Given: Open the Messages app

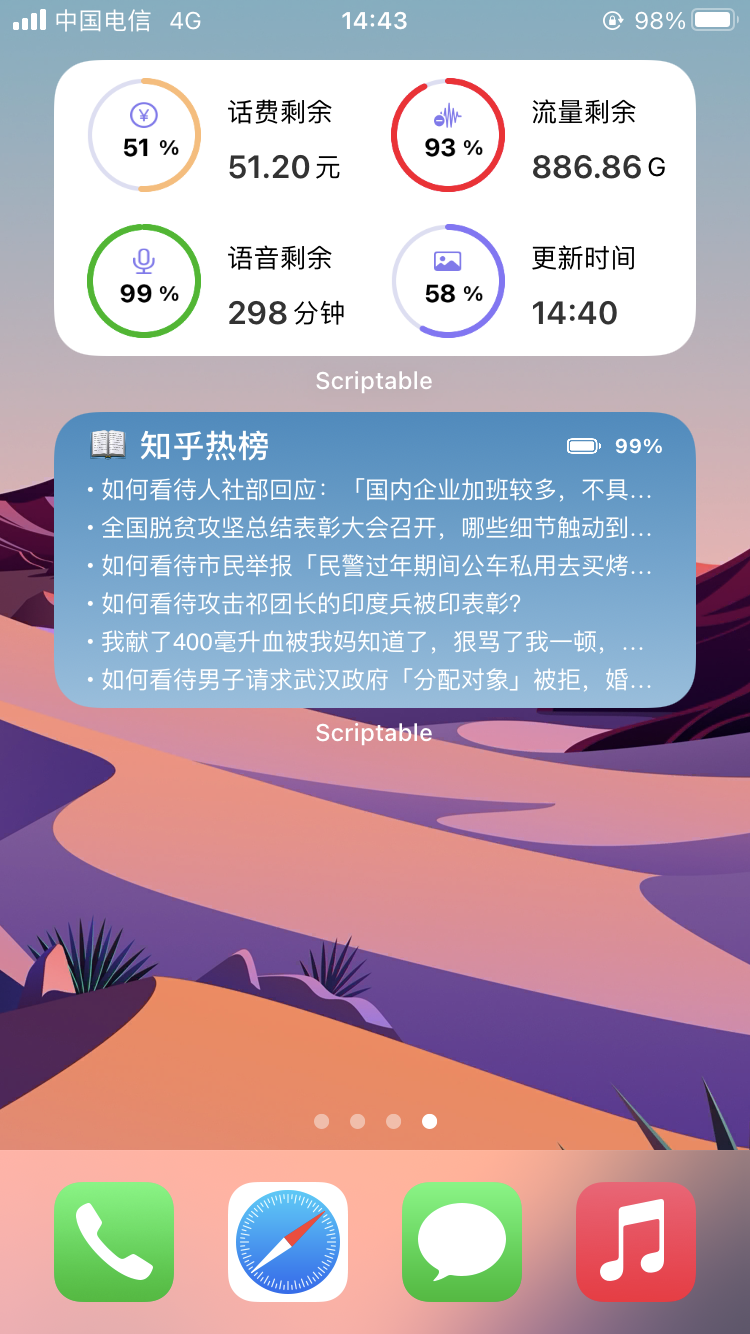Looking at the screenshot, I should [x=462, y=1242].
